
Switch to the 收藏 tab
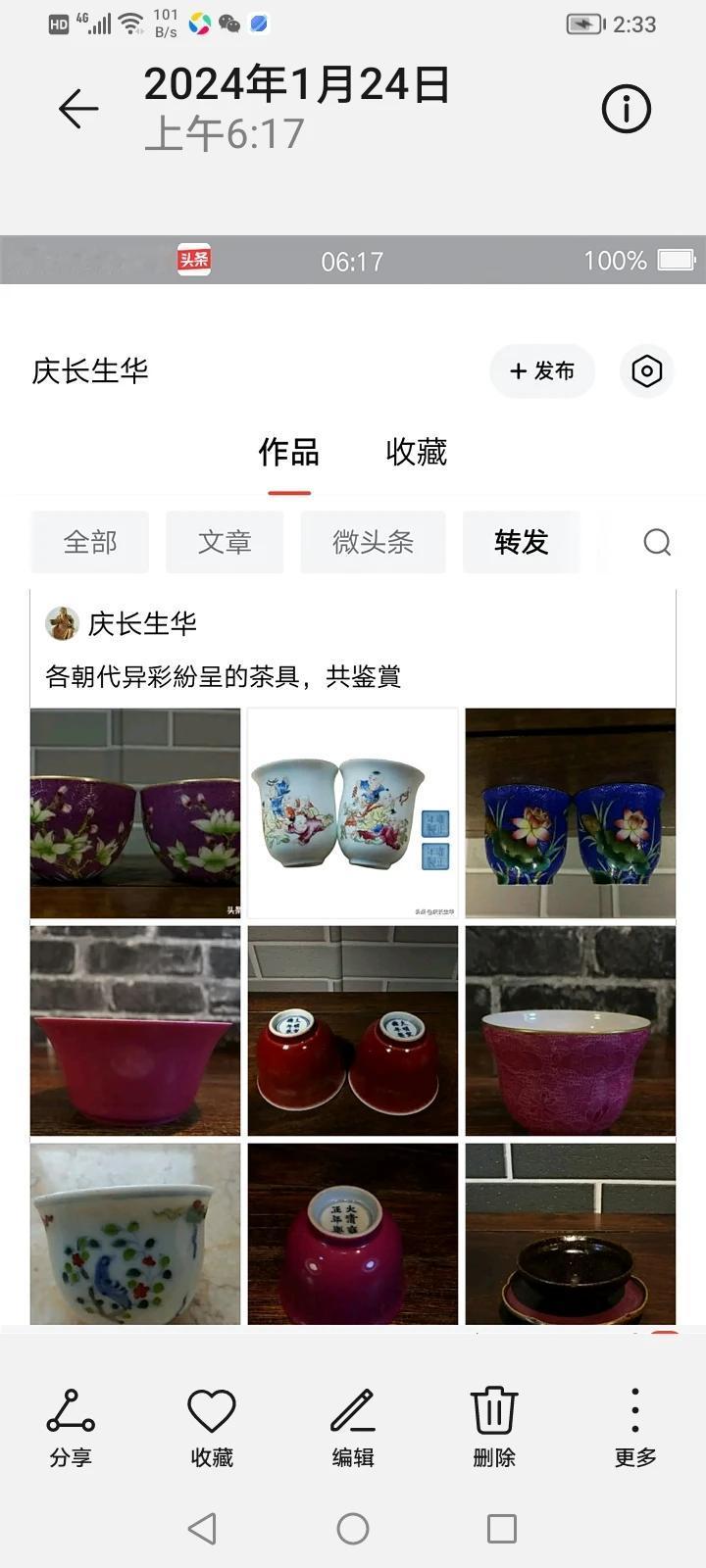415,452
